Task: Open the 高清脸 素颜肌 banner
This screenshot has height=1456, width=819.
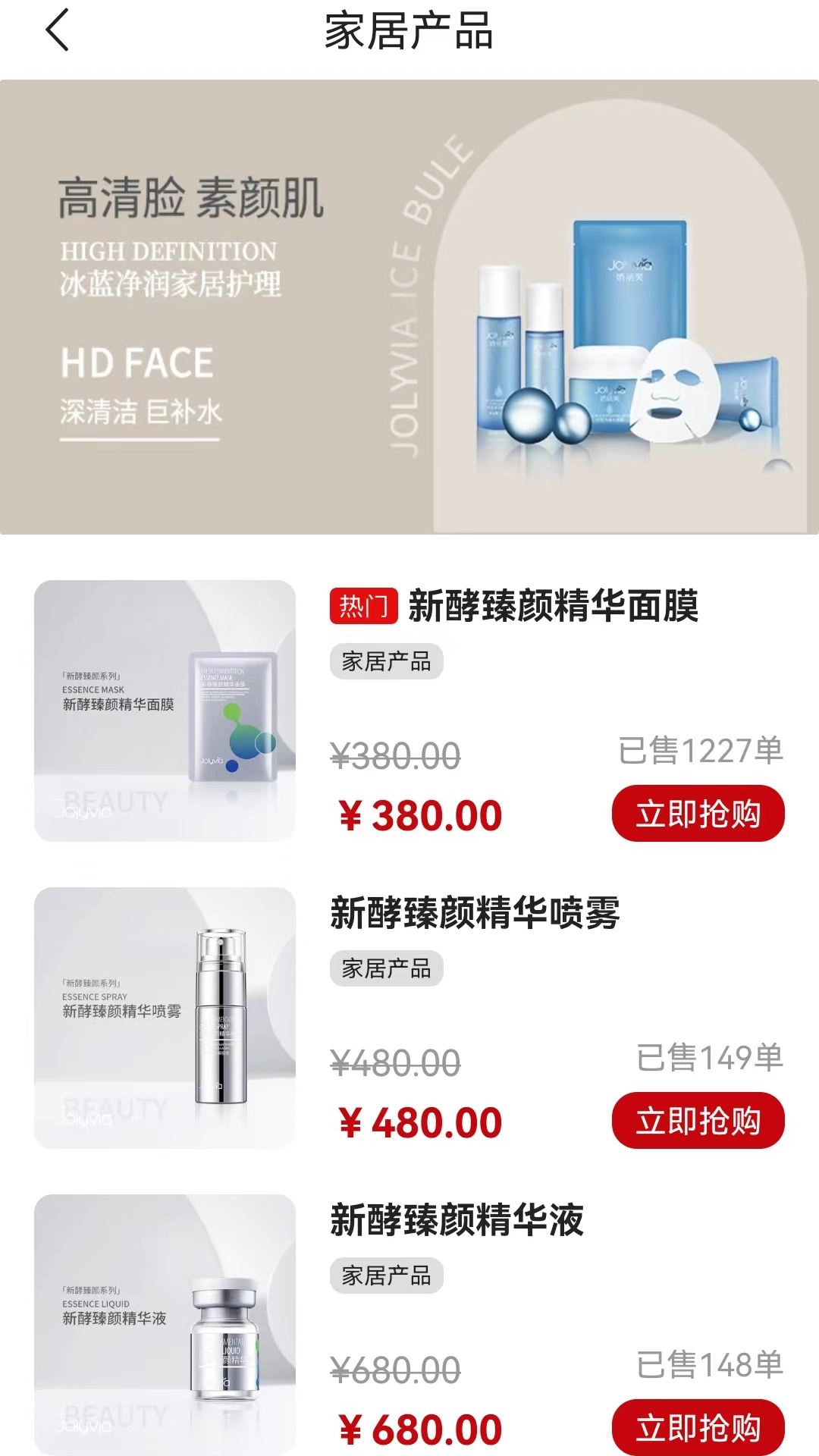Action: coord(409,306)
